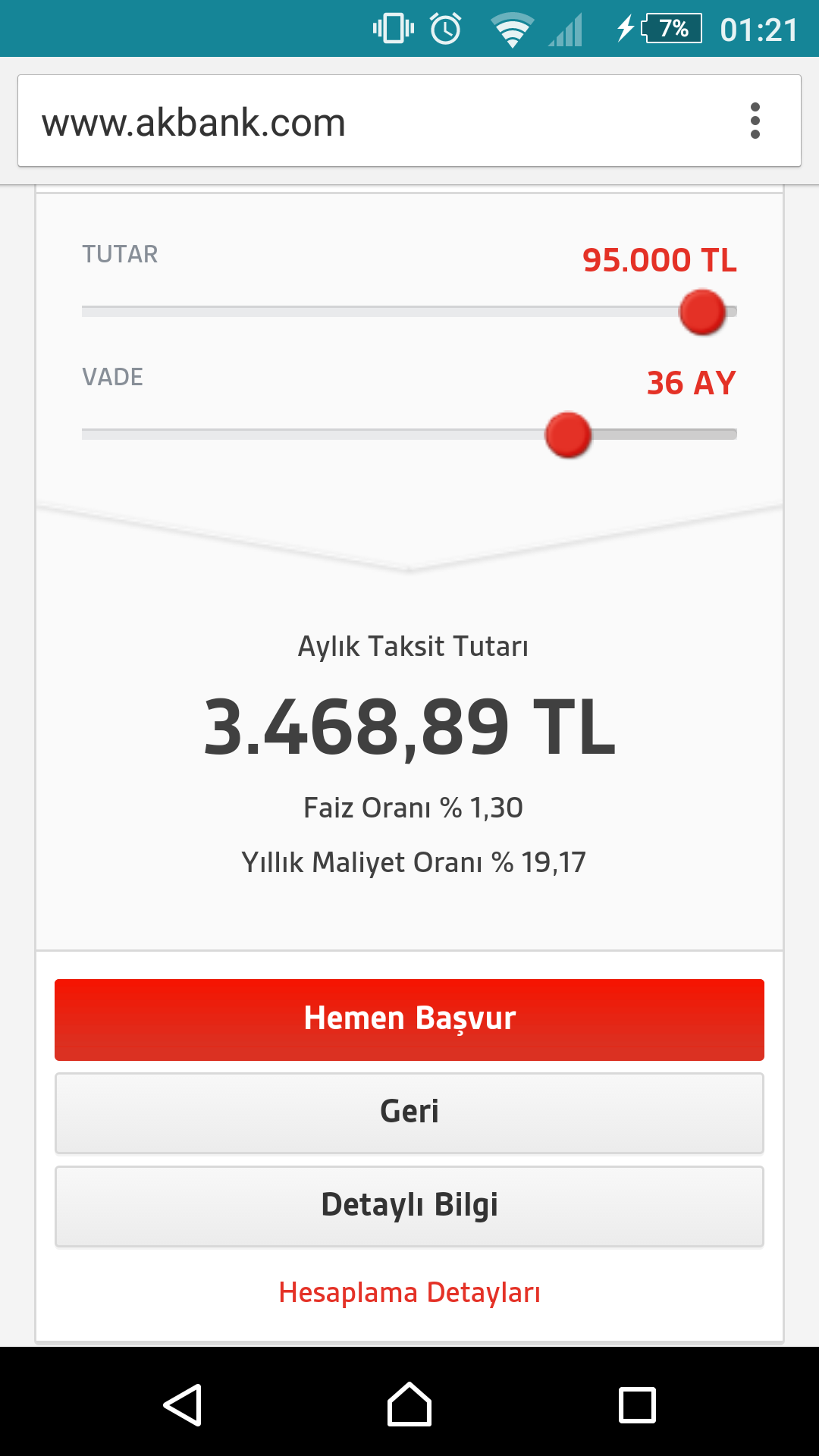Go back with the Geri button
This screenshot has height=1456, width=819.
pos(409,1112)
